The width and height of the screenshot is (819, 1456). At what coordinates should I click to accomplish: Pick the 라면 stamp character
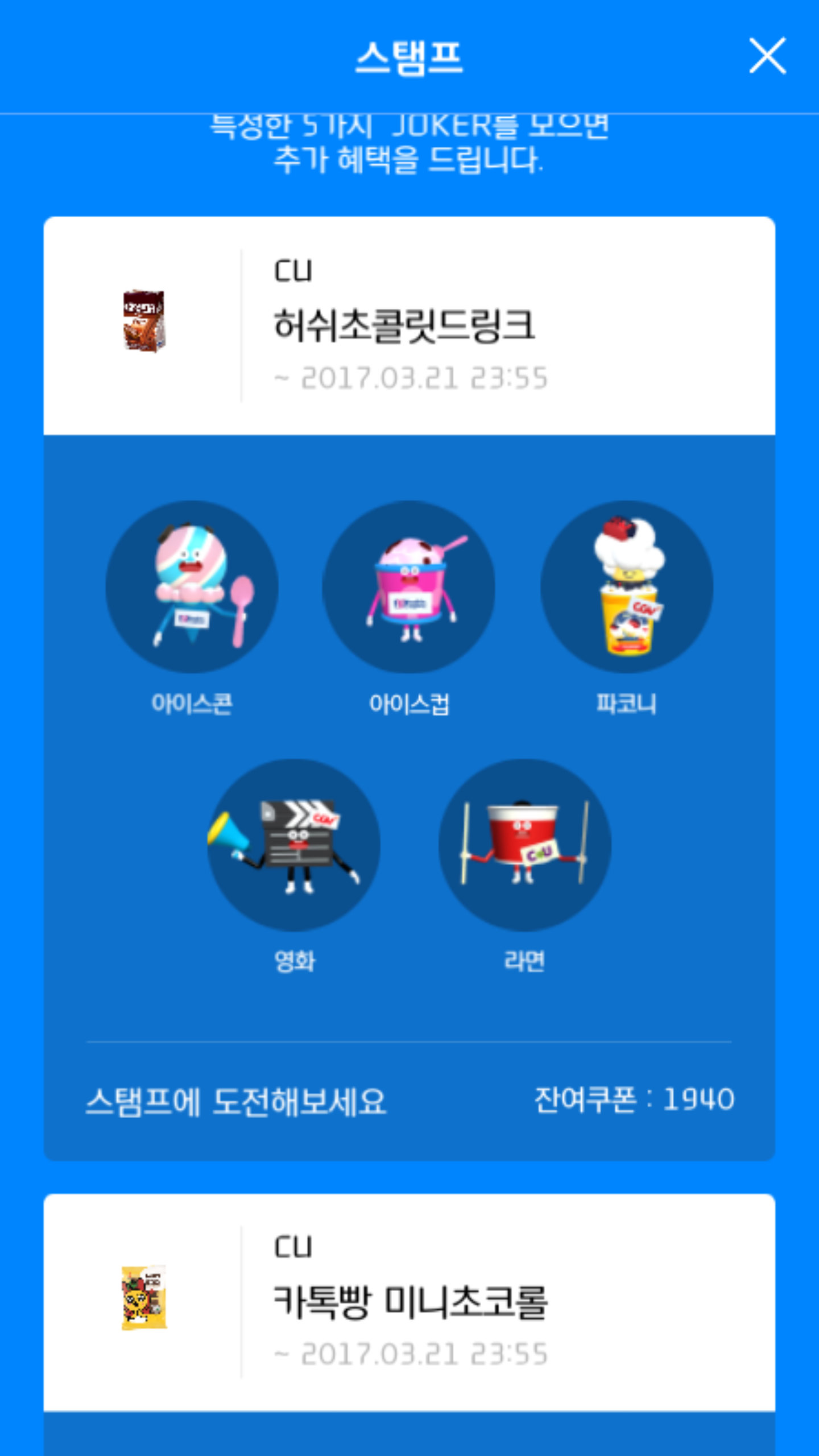point(524,845)
